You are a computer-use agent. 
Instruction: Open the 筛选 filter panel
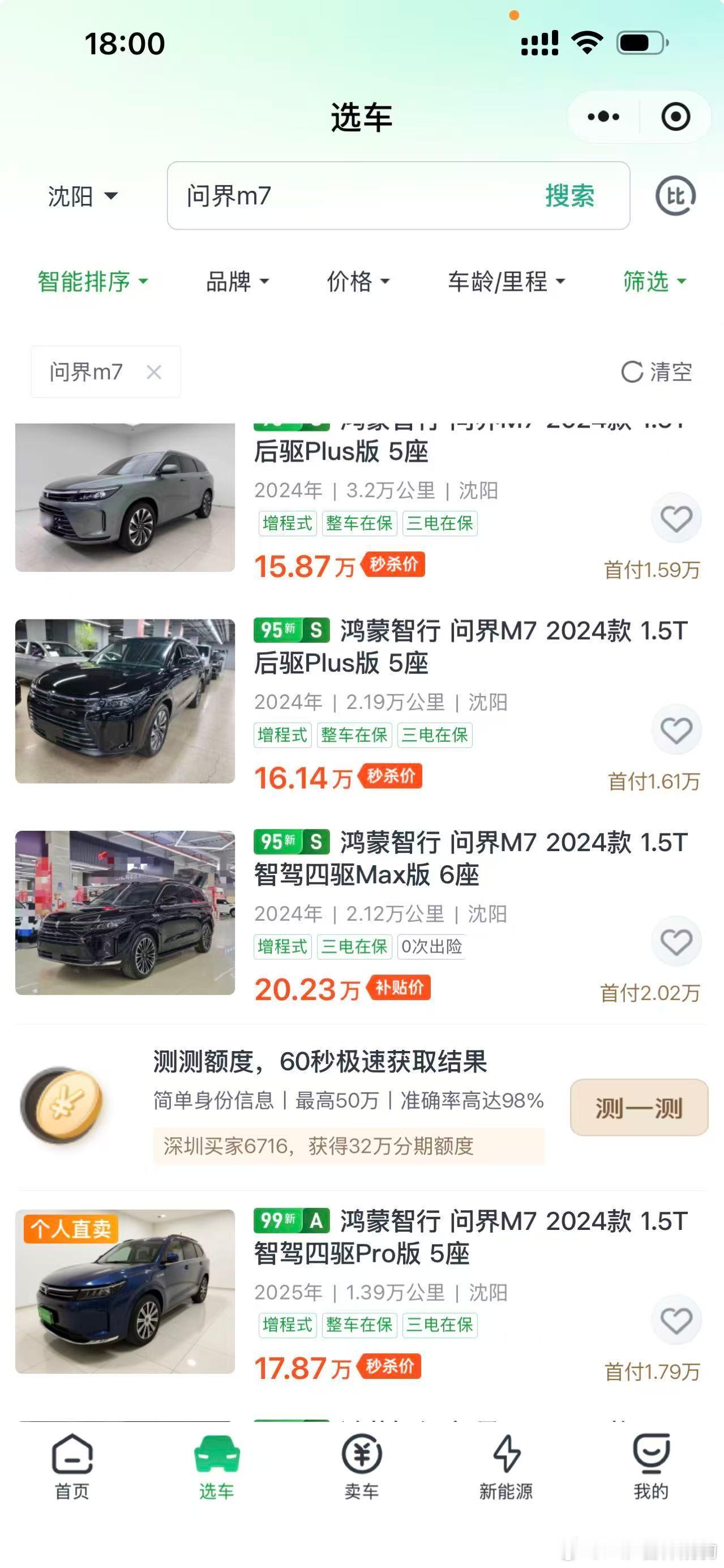coord(654,281)
